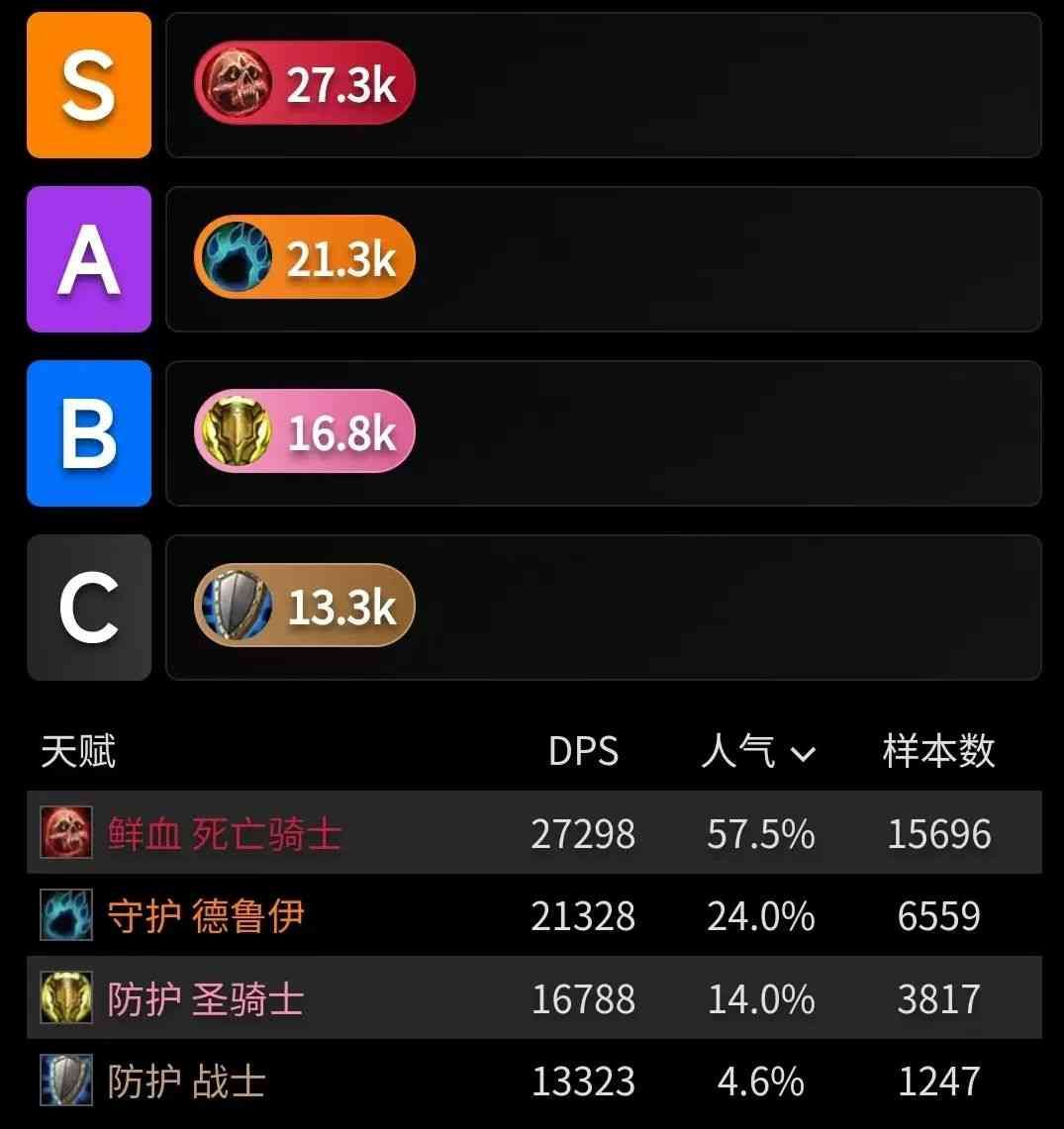Sort the table by 样本数 column

937,752
